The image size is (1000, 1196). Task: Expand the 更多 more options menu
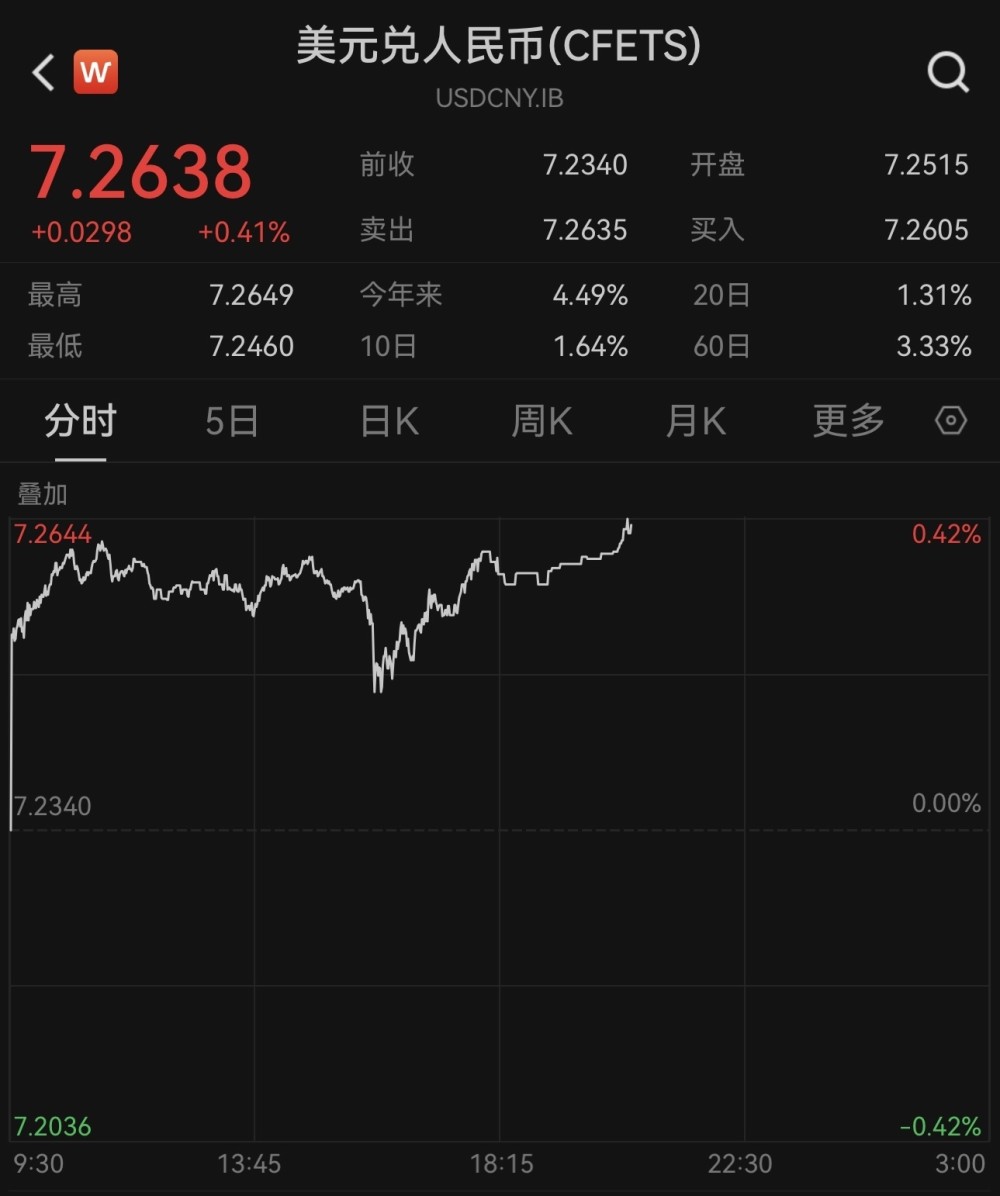(x=846, y=421)
